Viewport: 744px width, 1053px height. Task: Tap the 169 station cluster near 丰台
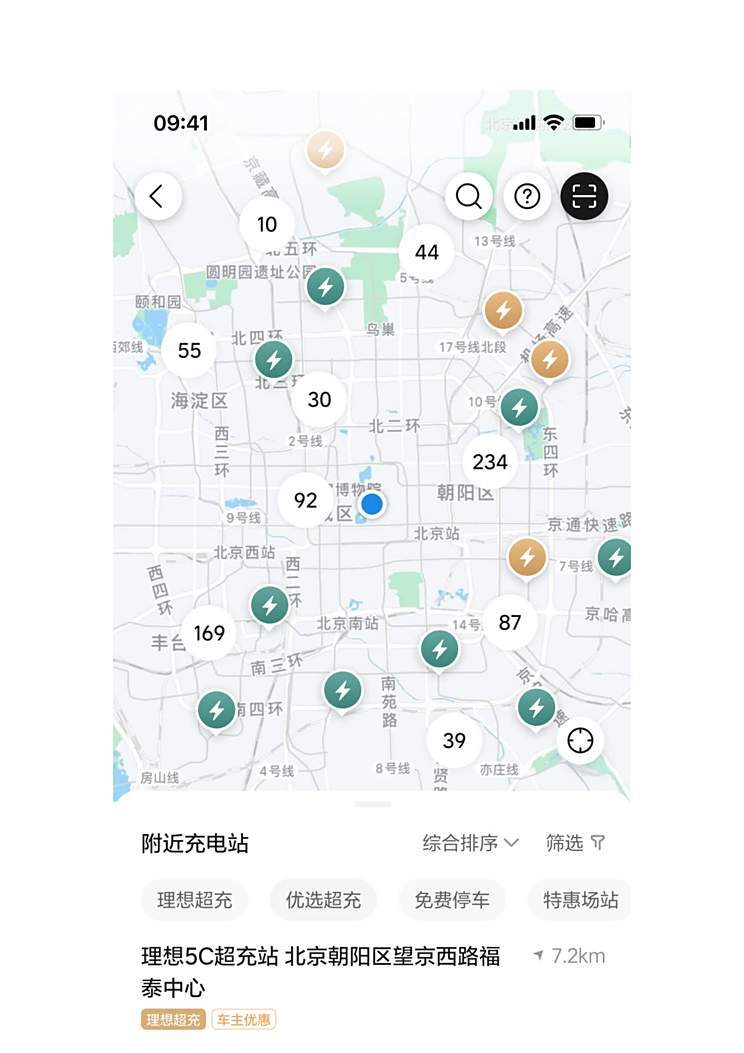click(x=209, y=633)
